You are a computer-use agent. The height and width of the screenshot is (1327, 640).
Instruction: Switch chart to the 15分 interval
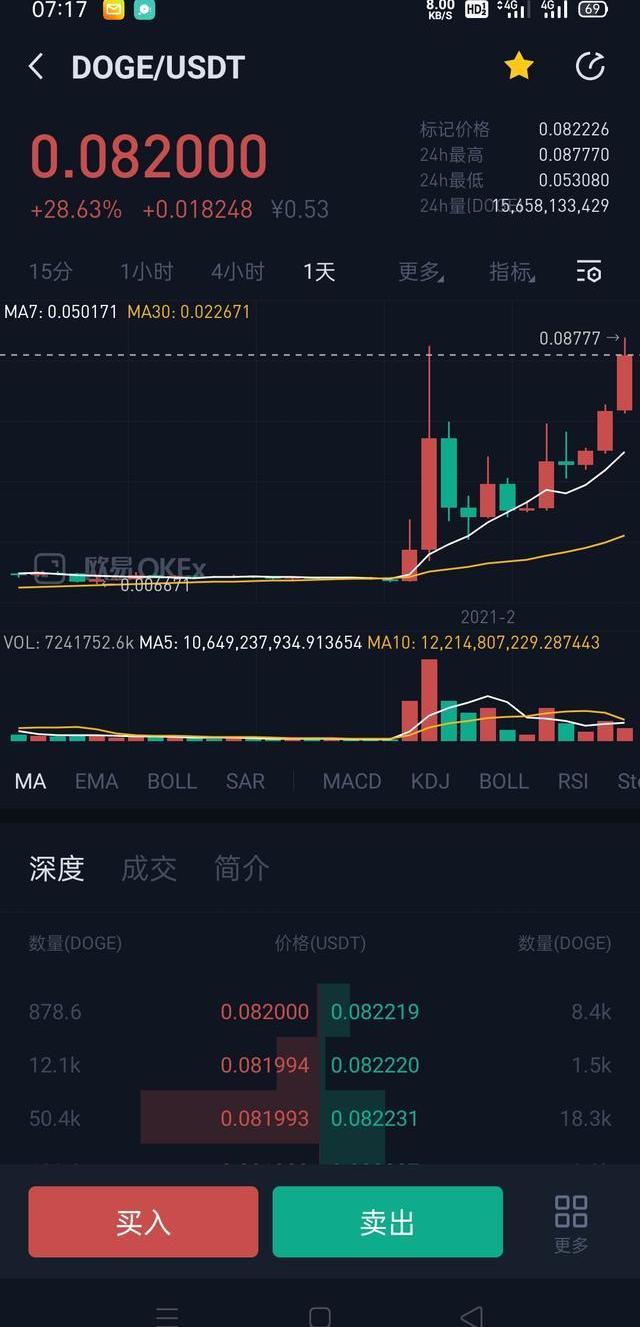[51, 271]
